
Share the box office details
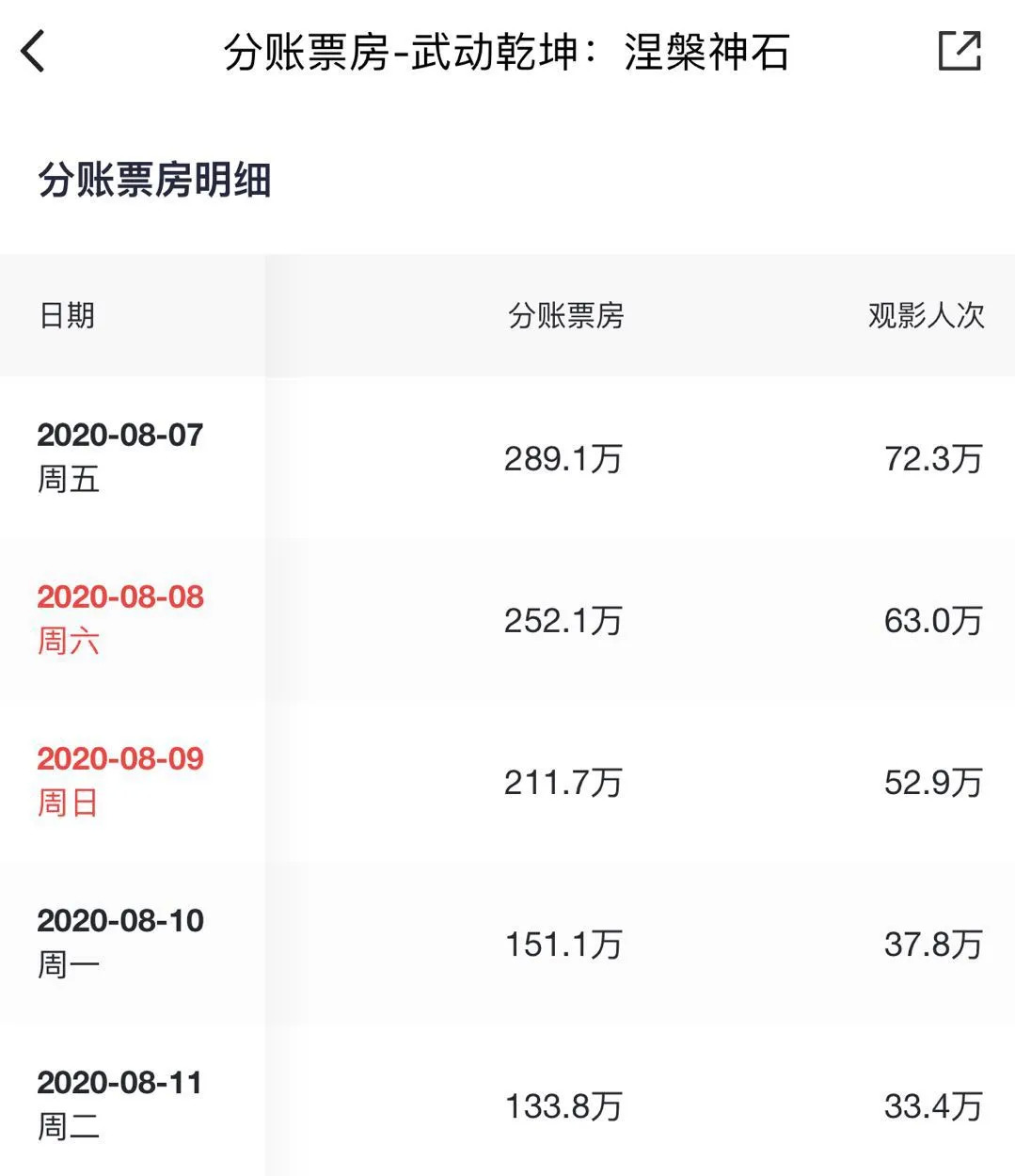tap(959, 51)
